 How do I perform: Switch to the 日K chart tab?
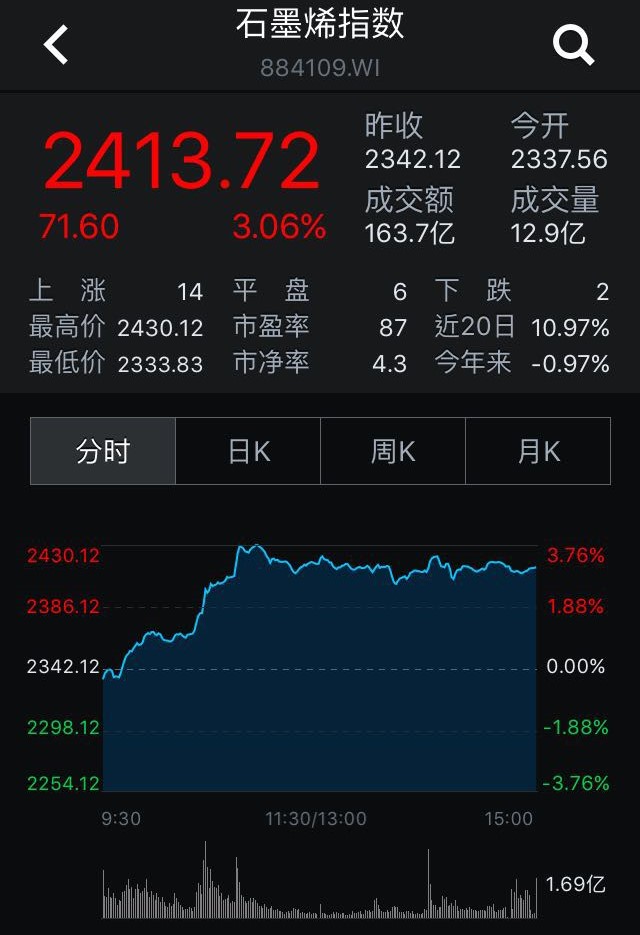pyautogui.click(x=248, y=451)
